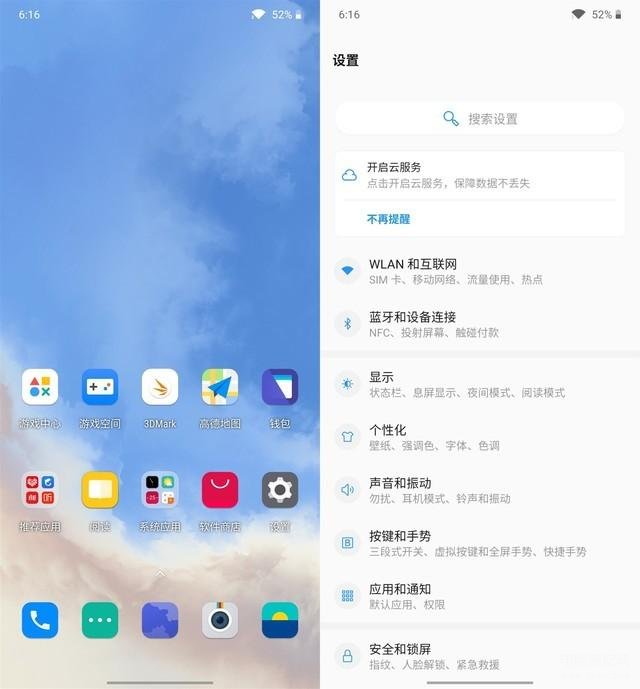Open the settings search box

click(480, 118)
